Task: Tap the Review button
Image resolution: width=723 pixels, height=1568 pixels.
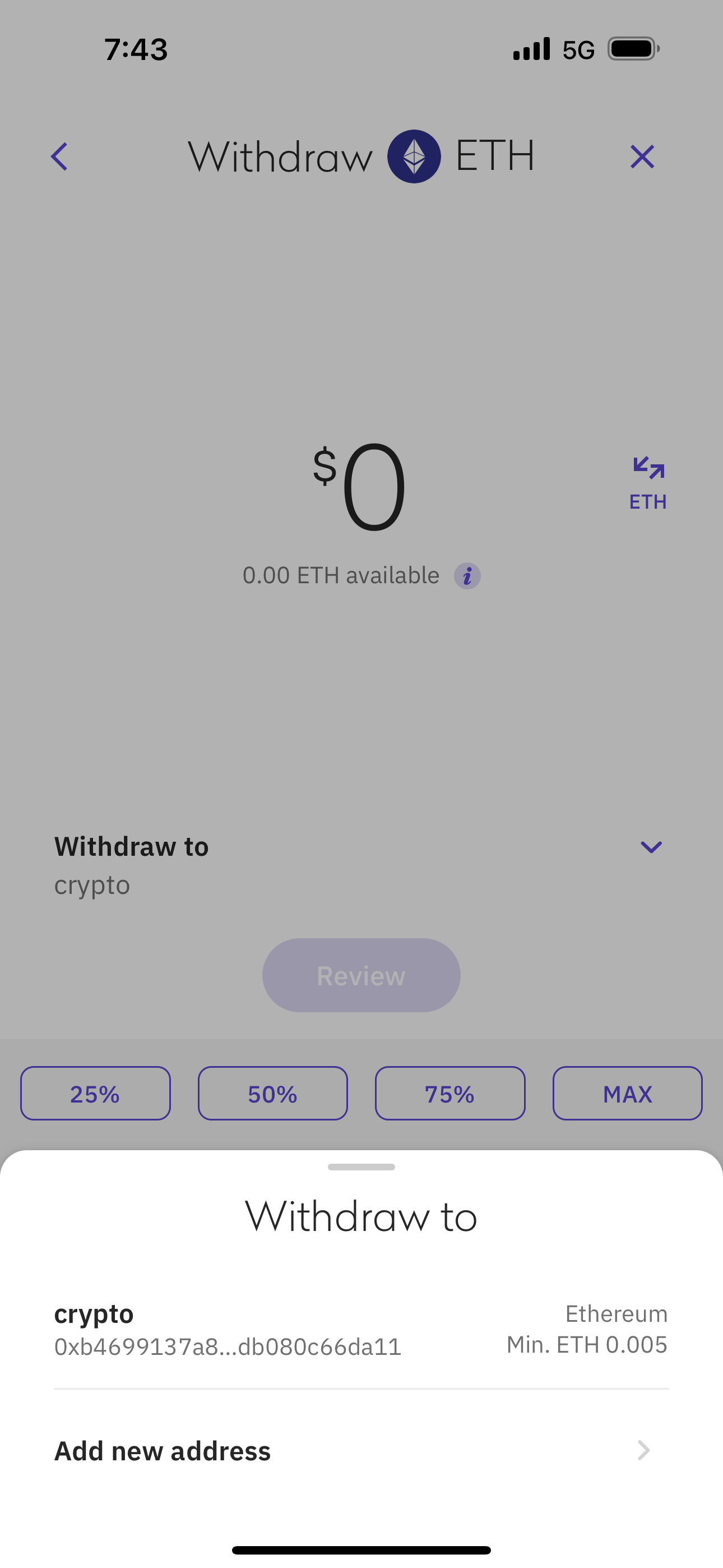Action: (361, 976)
